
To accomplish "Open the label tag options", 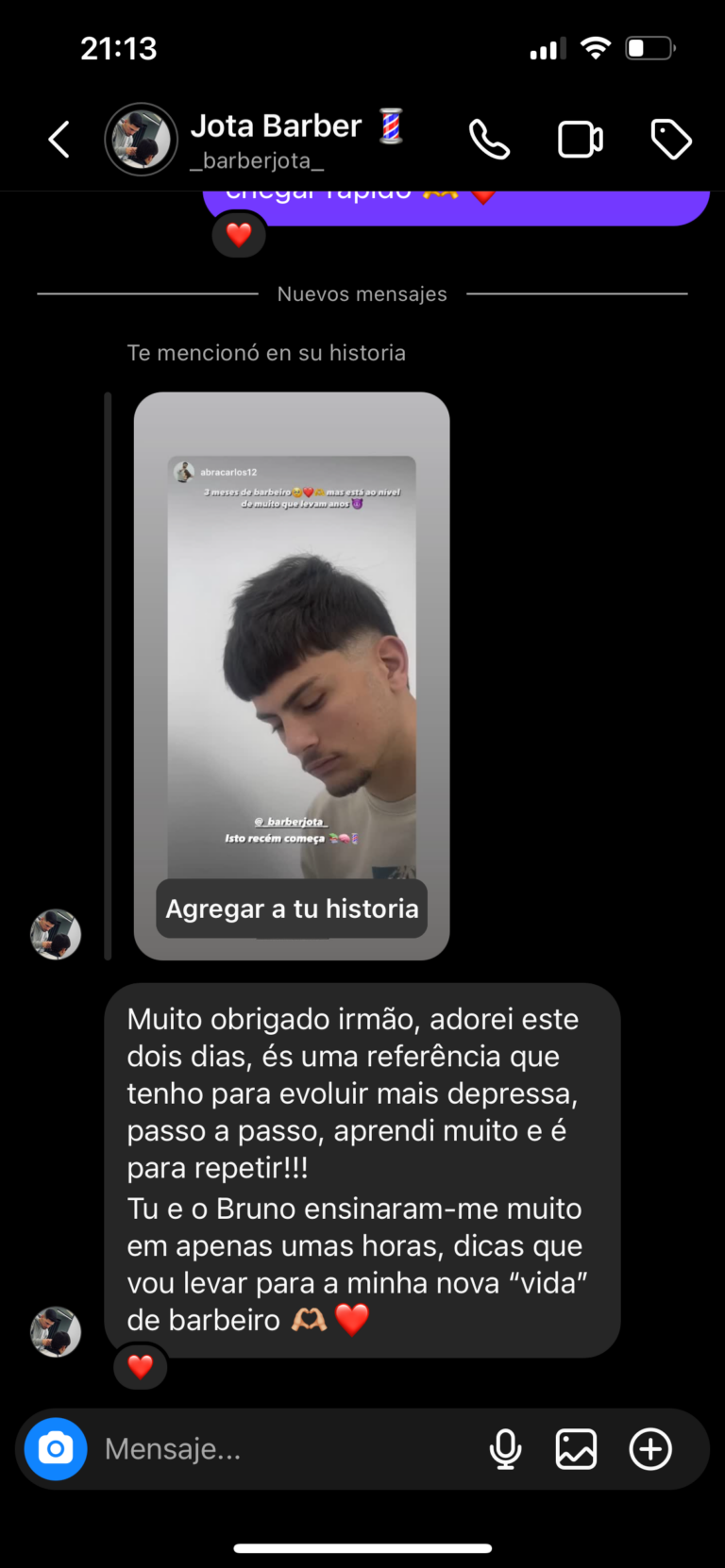I will pos(671,141).
